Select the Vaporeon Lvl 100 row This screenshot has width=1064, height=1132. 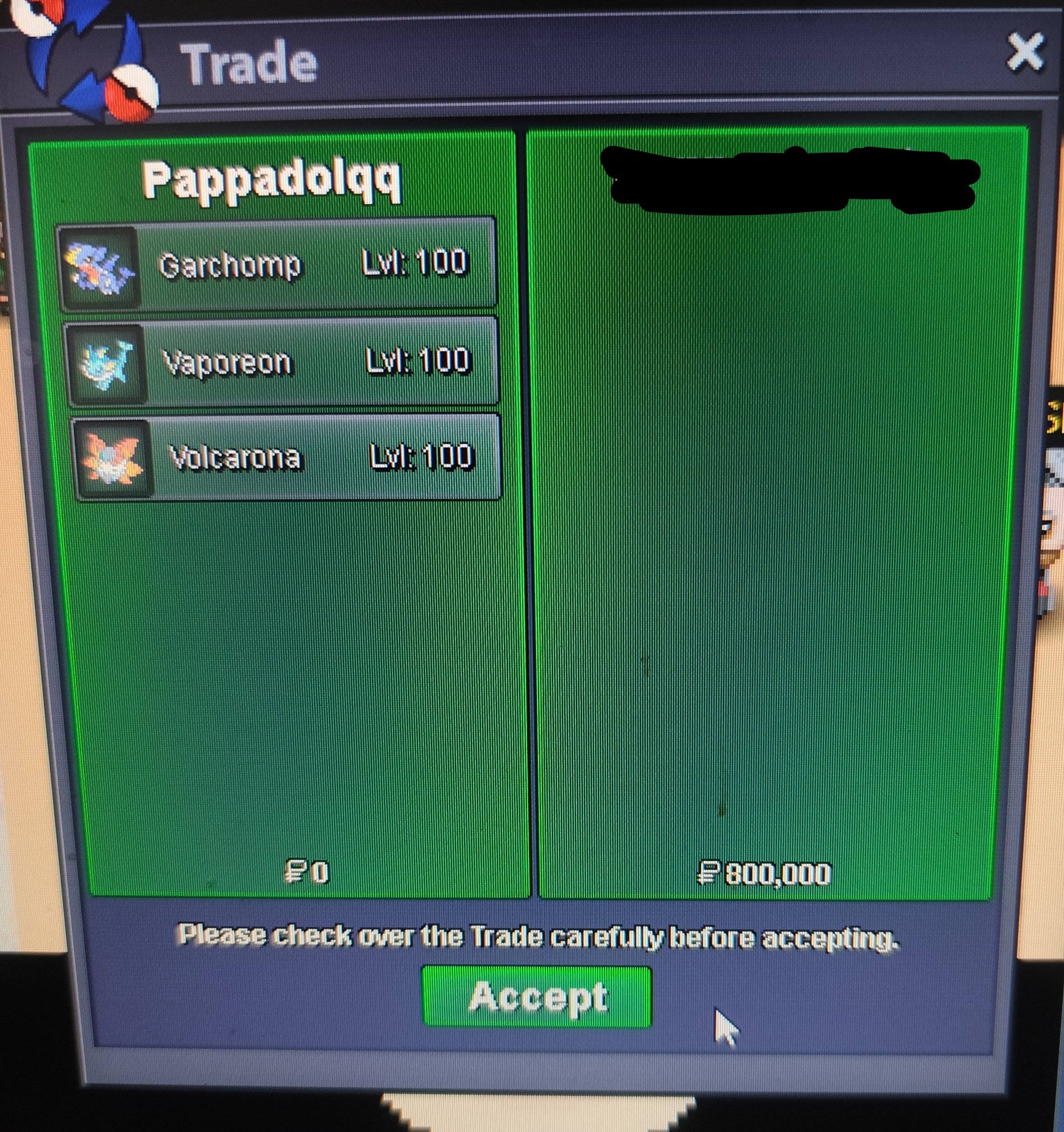[282, 362]
